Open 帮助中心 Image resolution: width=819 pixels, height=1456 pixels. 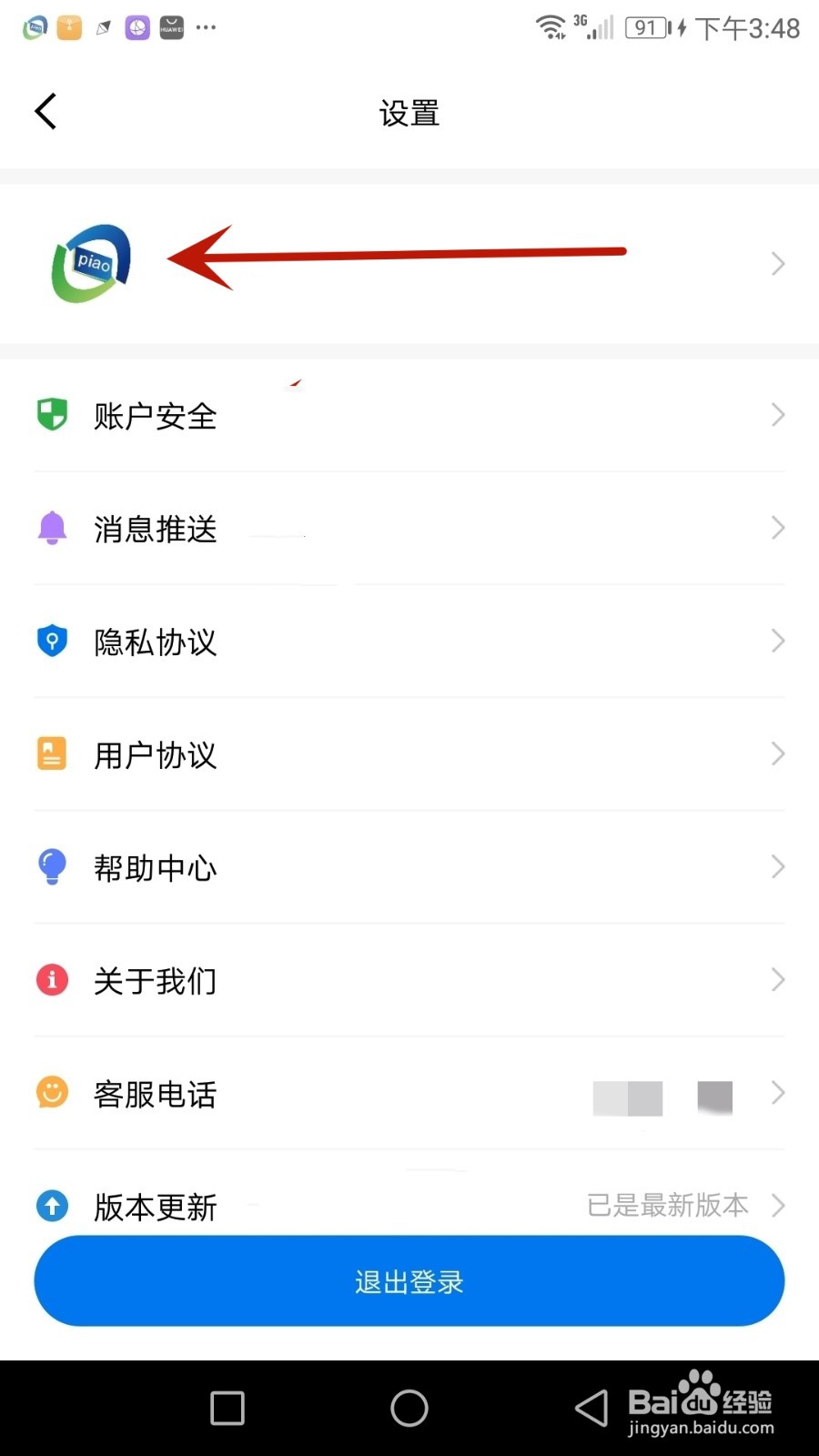pyautogui.click(x=409, y=867)
